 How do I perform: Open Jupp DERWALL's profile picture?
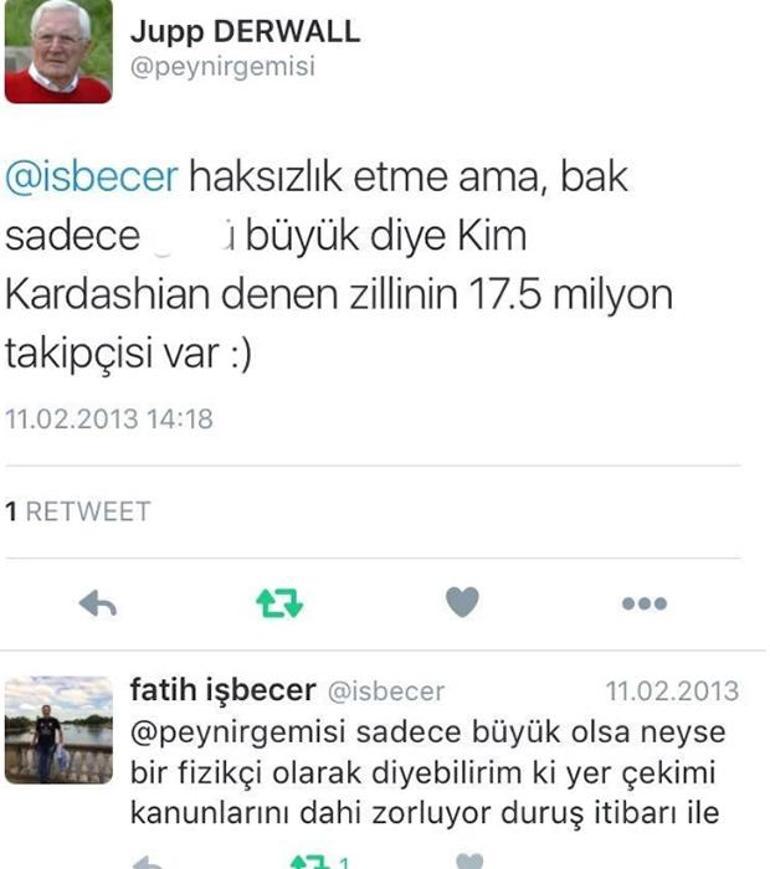58,52
